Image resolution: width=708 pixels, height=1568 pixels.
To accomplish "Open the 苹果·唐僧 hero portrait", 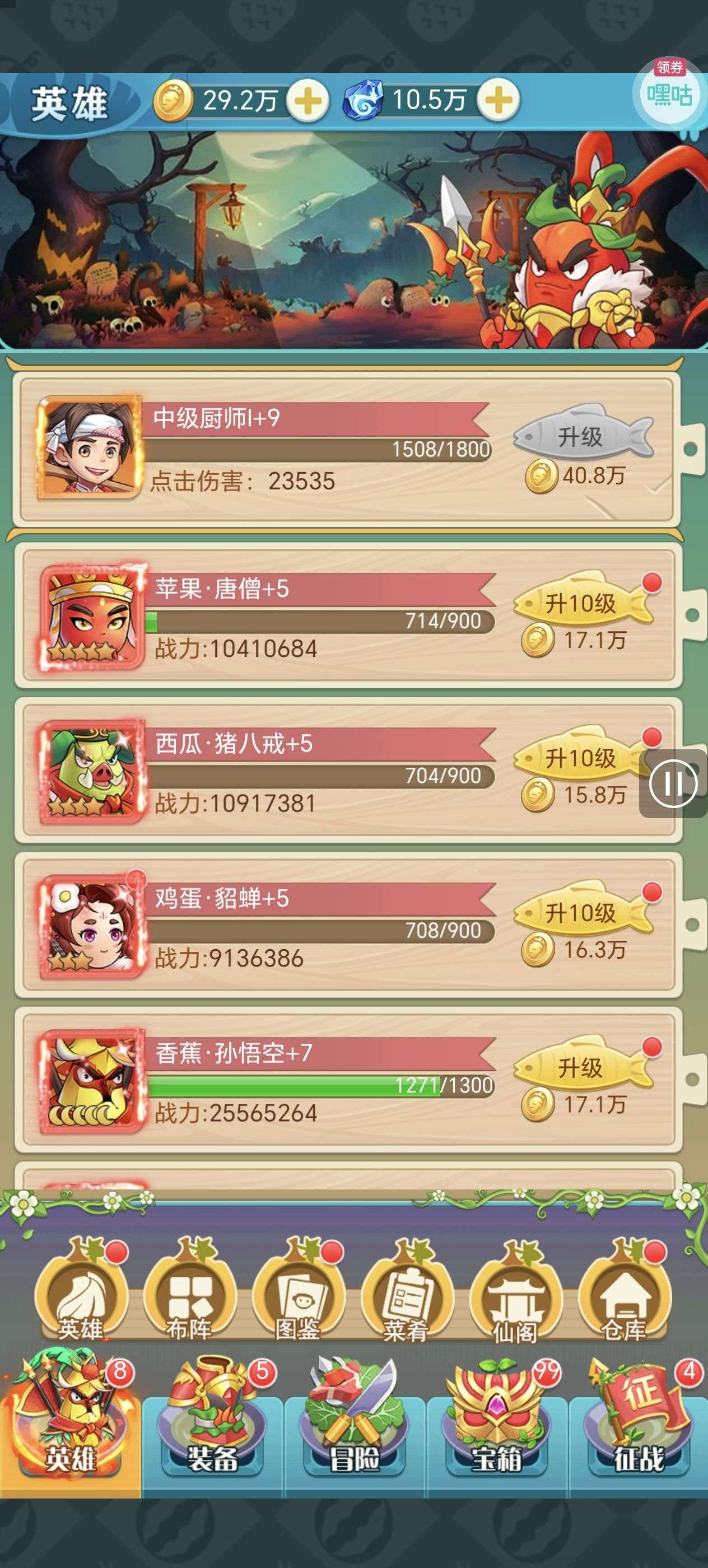I will 91,618.
